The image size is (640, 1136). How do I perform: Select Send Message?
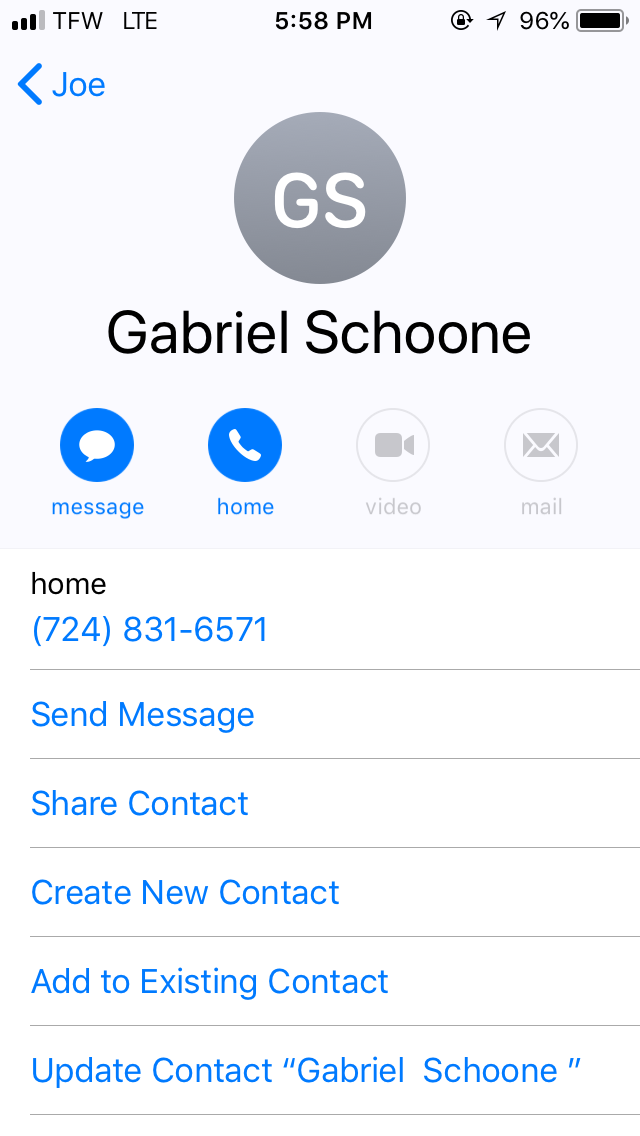[143, 715]
